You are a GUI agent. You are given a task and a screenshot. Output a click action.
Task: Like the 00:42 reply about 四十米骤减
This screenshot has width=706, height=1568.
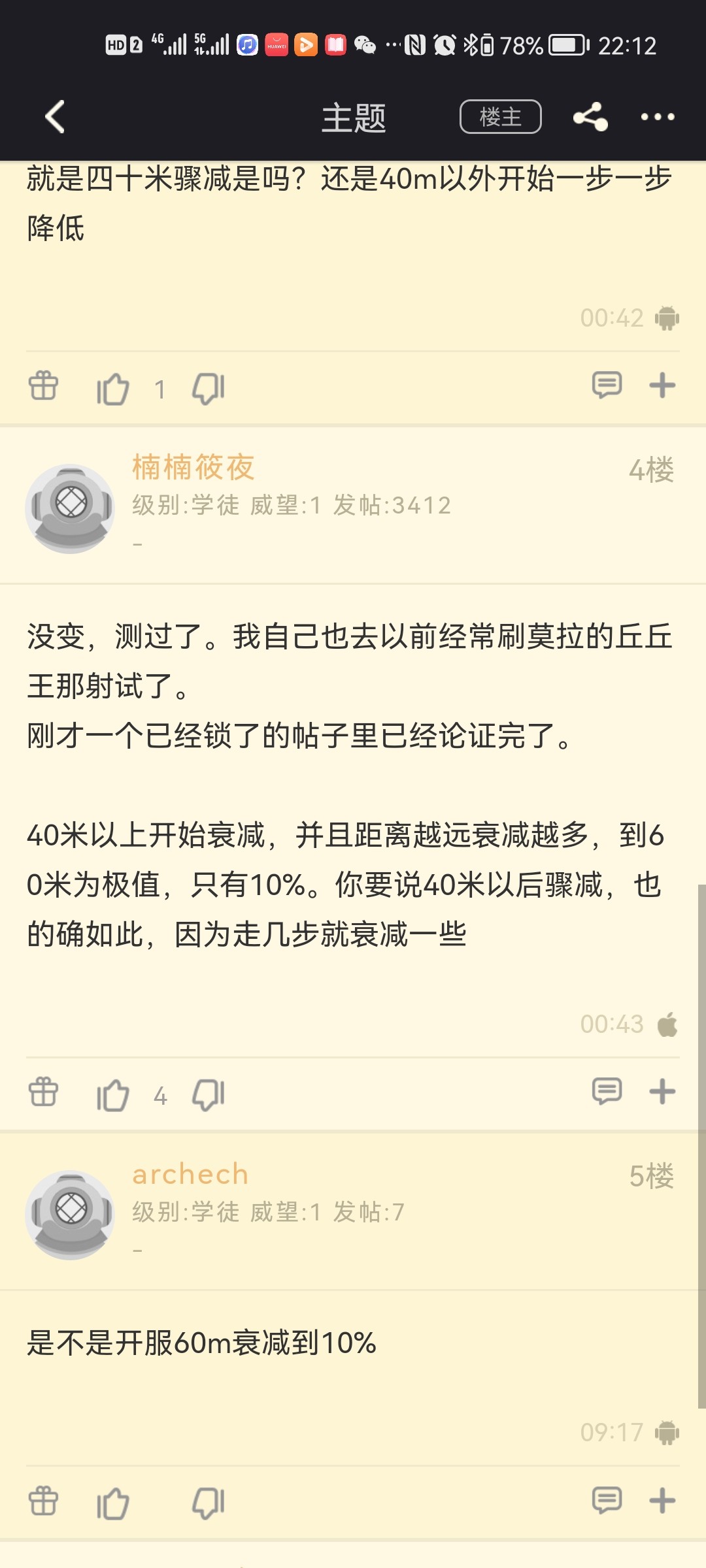pos(113,389)
